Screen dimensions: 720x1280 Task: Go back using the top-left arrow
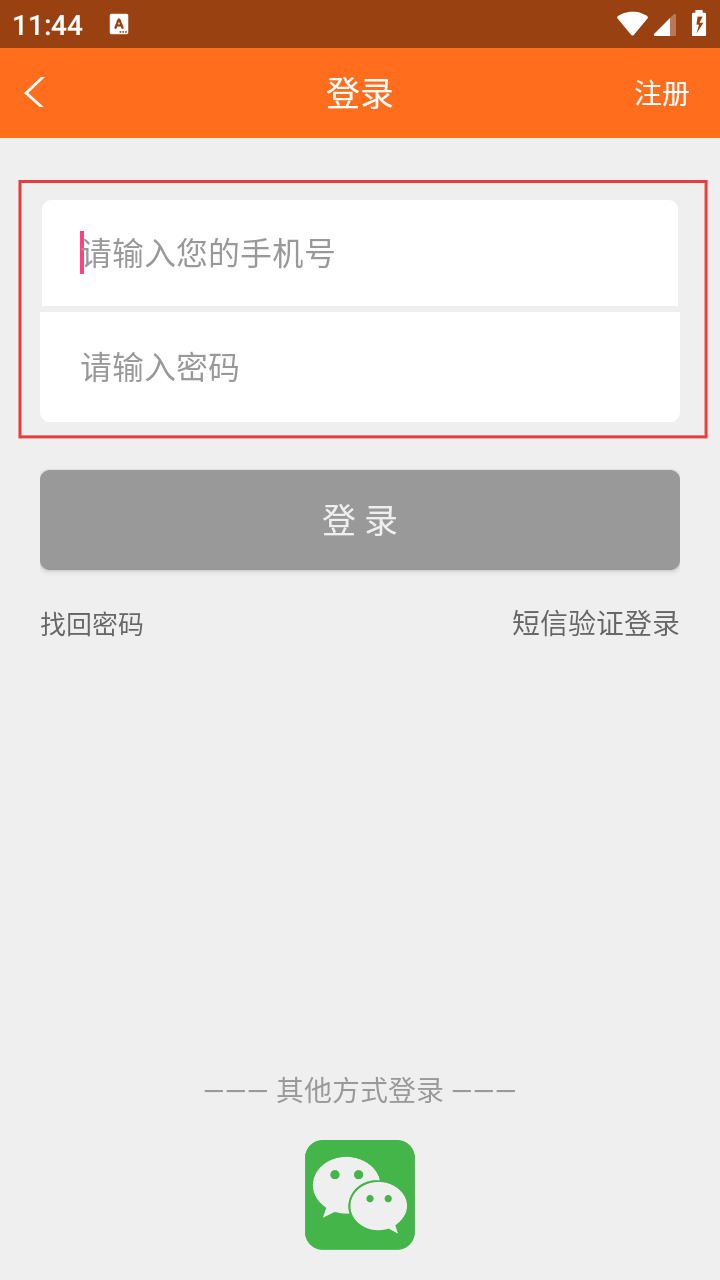[35, 93]
